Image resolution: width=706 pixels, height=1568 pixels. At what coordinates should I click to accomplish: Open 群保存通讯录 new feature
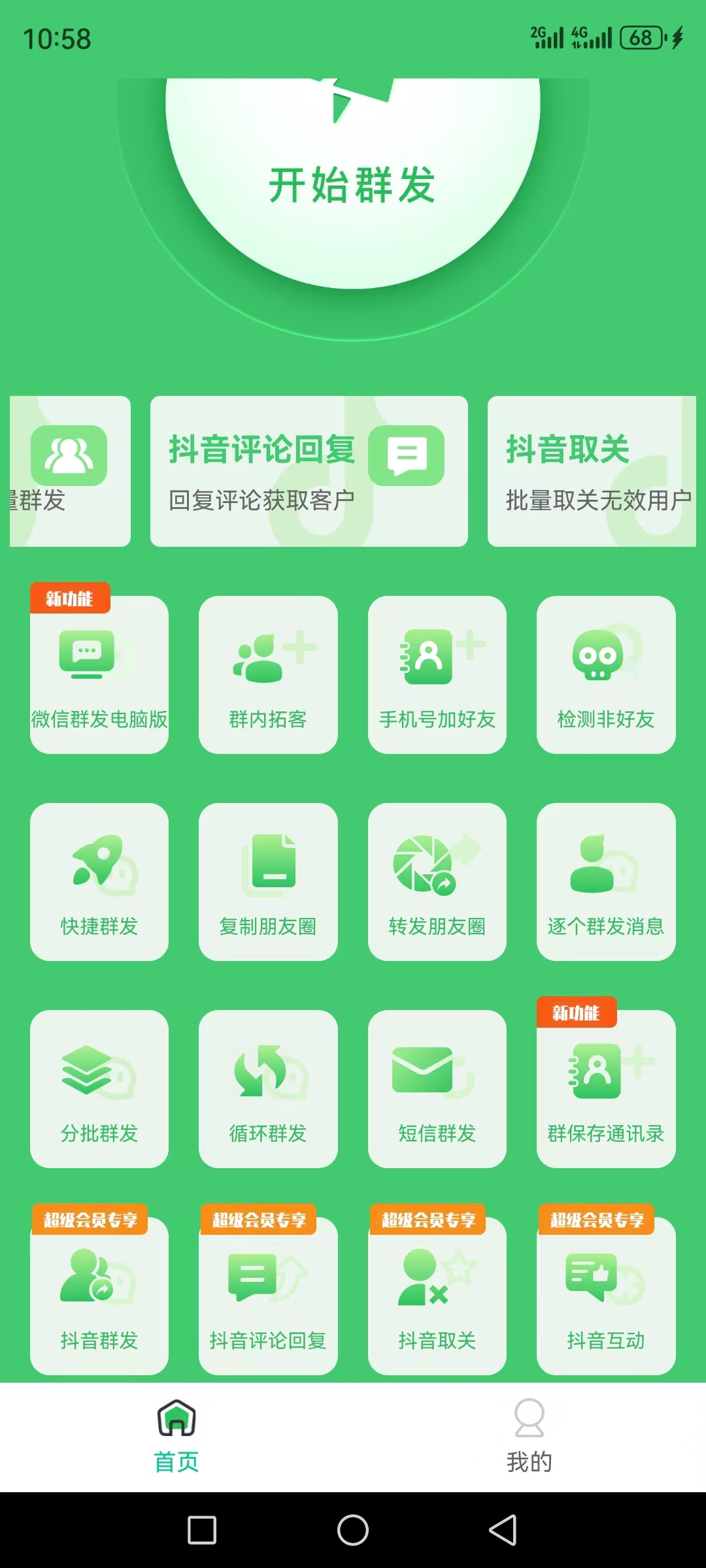606,1089
